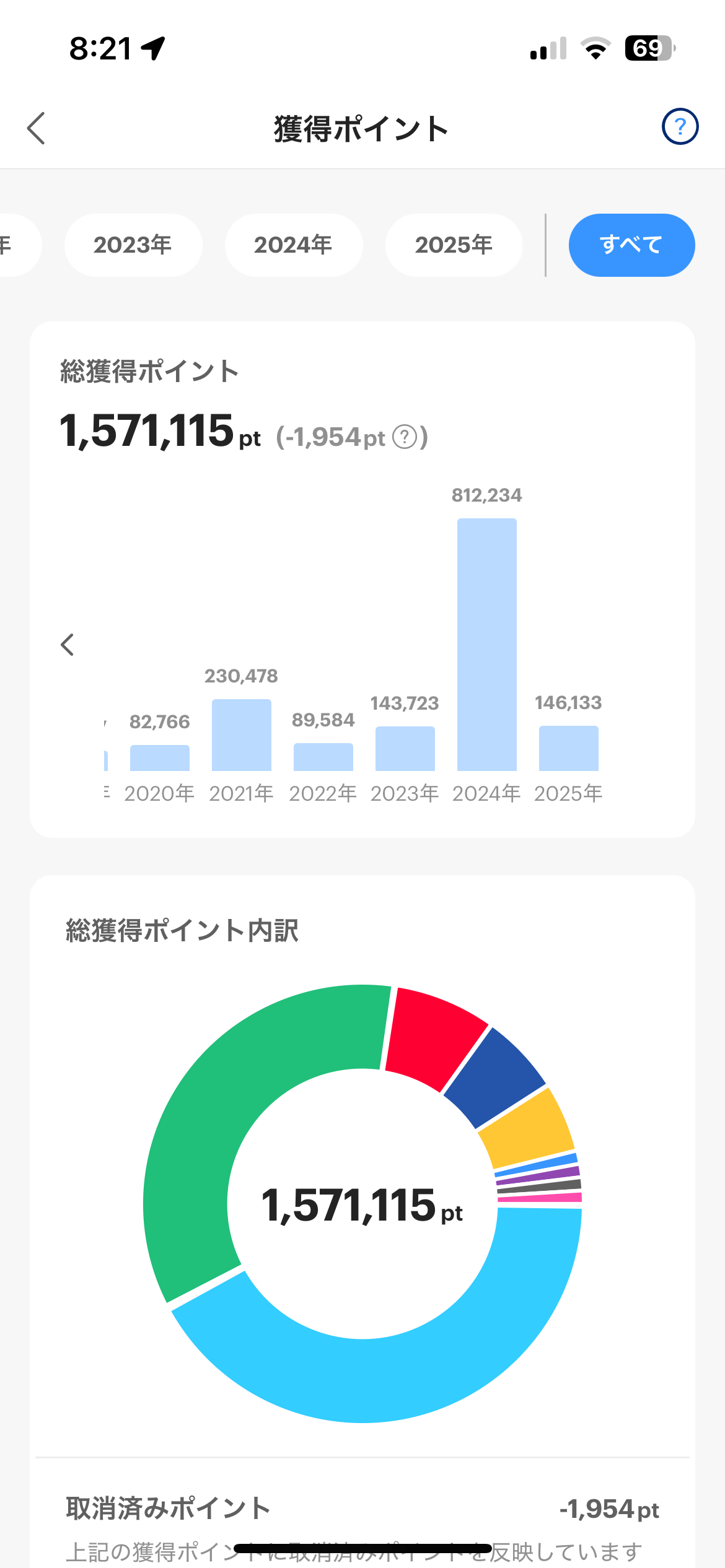Filter points by 2025年
Viewport: 725px width, 1568px height.
pos(454,245)
